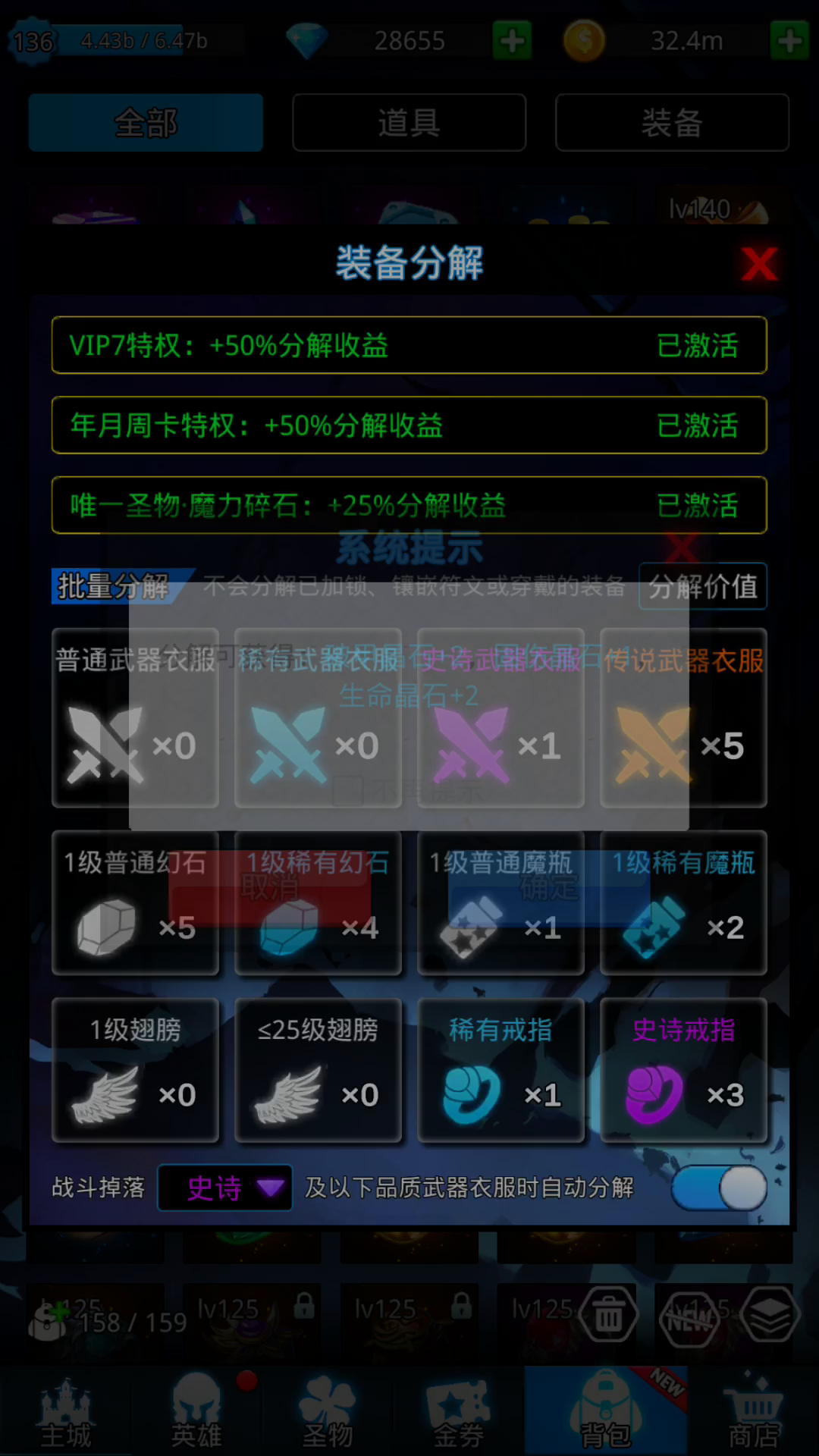Select the 传说武器衣服 tile
The image size is (819, 1456).
(683, 717)
